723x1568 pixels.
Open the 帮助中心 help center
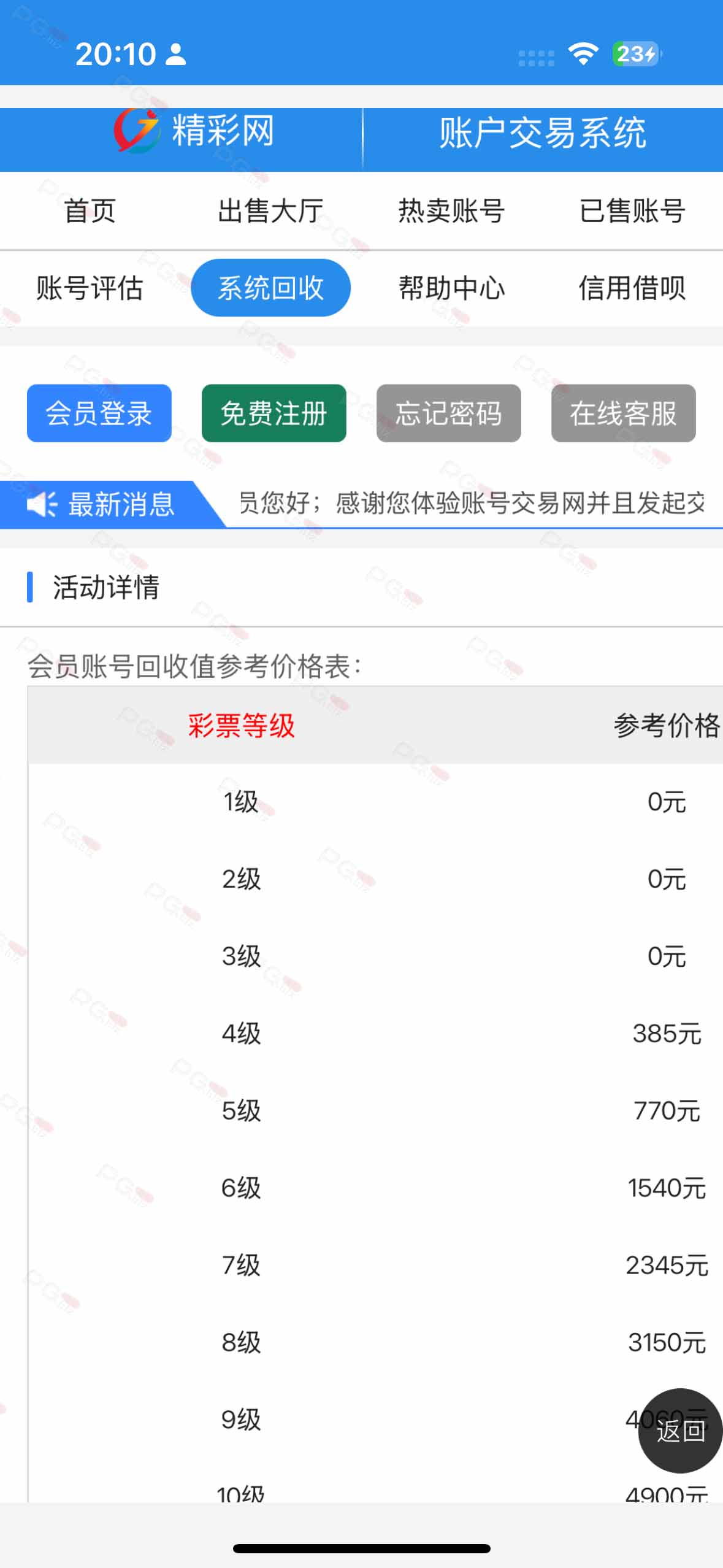[451, 288]
